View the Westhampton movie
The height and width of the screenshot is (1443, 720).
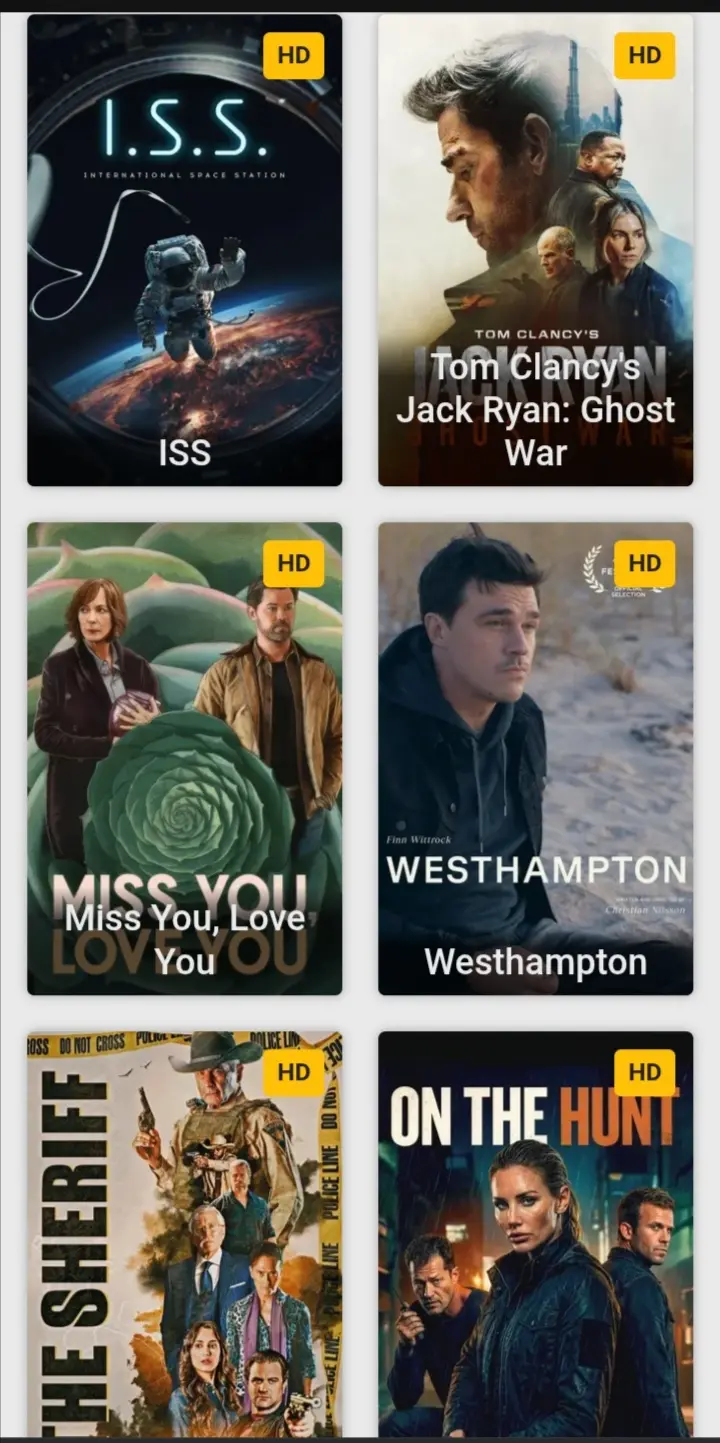pyautogui.click(x=535, y=758)
